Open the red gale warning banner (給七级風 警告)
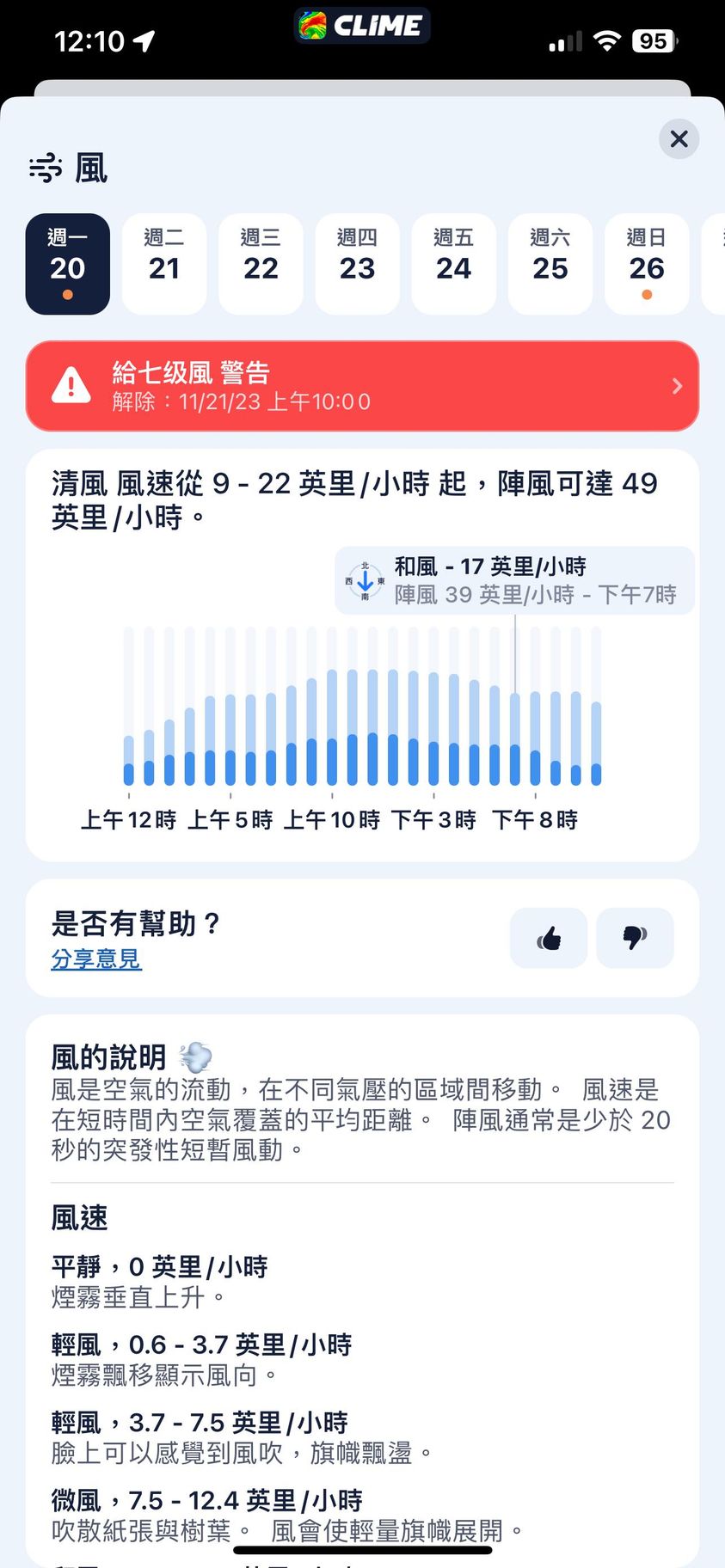The width and height of the screenshot is (725, 1568). point(362,386)
